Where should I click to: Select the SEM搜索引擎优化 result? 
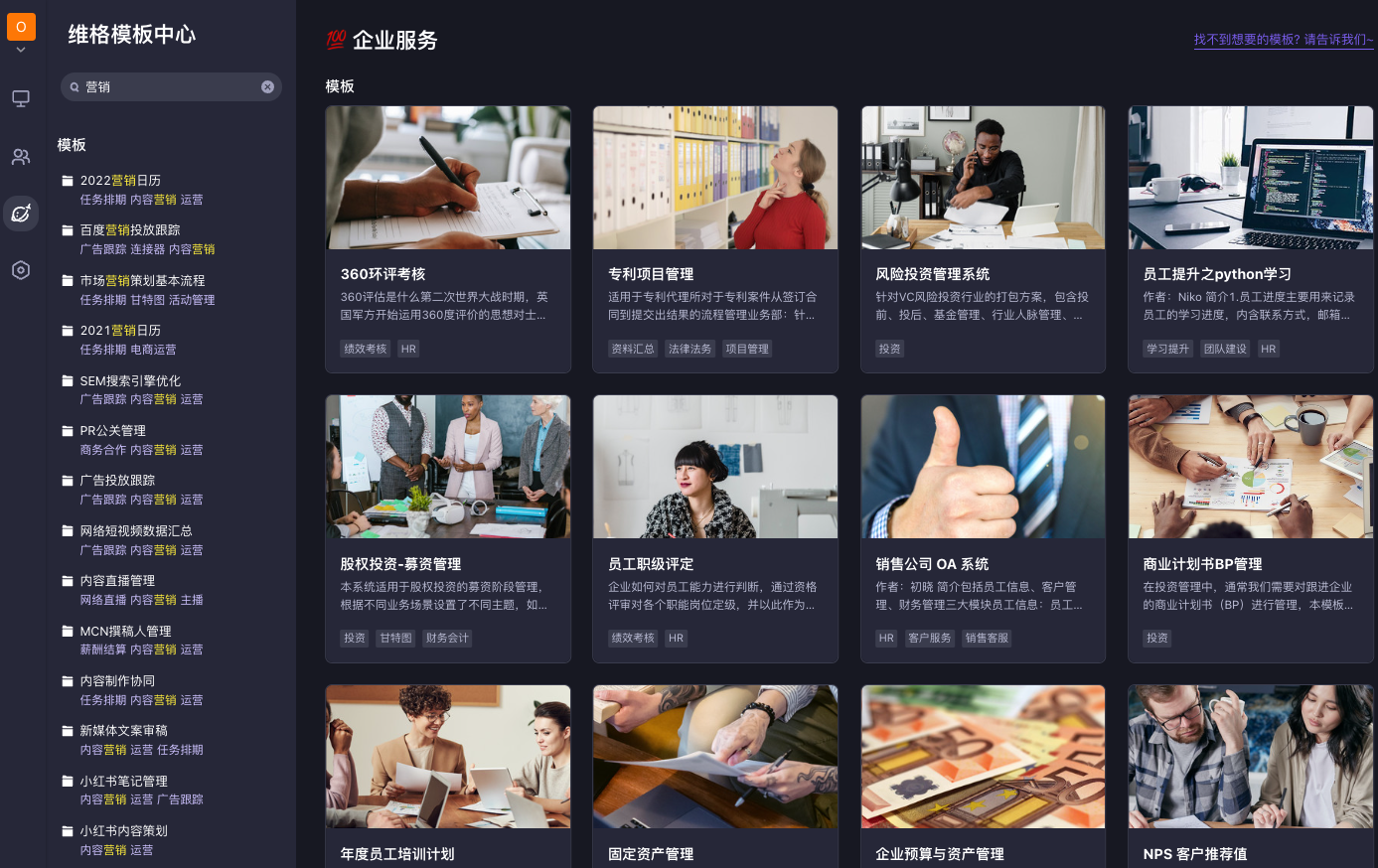[x=130, y=381]
